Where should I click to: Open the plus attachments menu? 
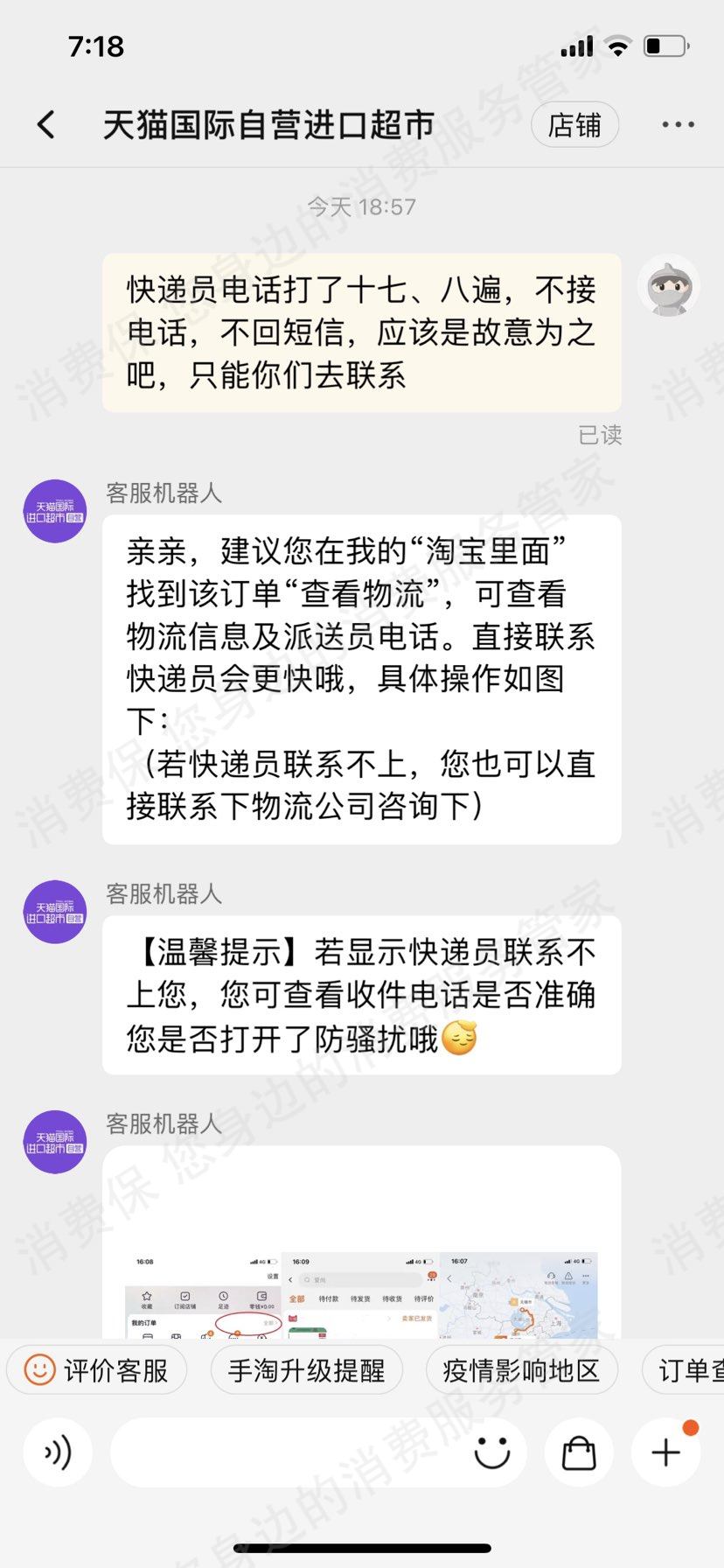coord(665,1452)
